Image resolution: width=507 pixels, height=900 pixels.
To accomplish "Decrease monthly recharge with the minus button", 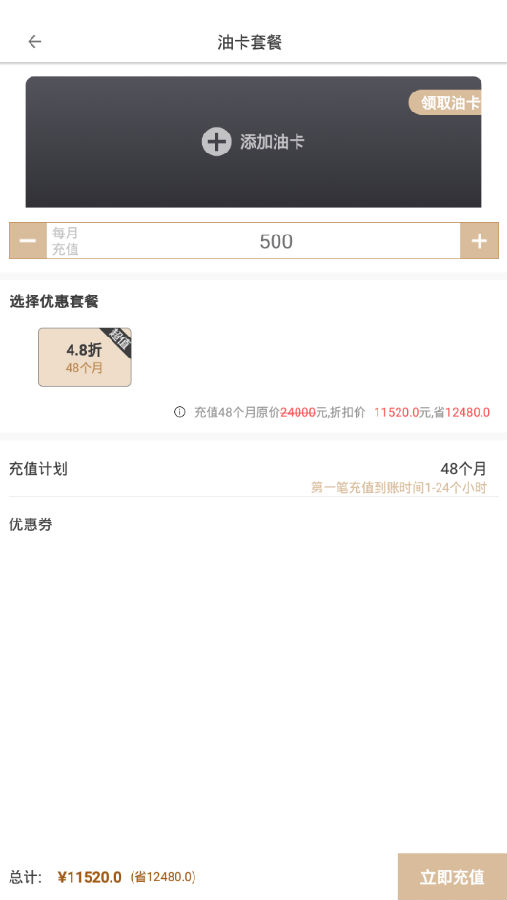I will (28, 240).
